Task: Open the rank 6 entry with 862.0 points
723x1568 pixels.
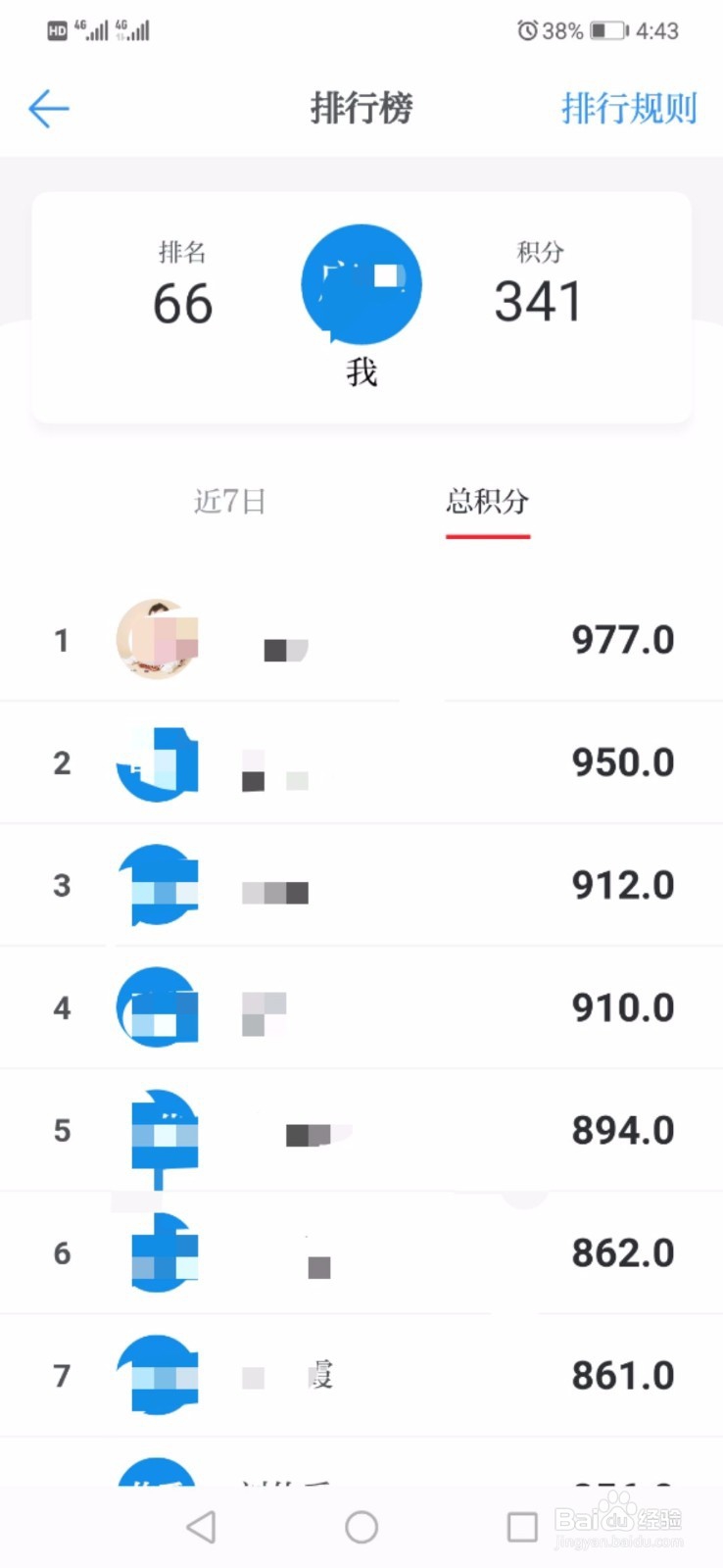Action: coord(361,1252)
